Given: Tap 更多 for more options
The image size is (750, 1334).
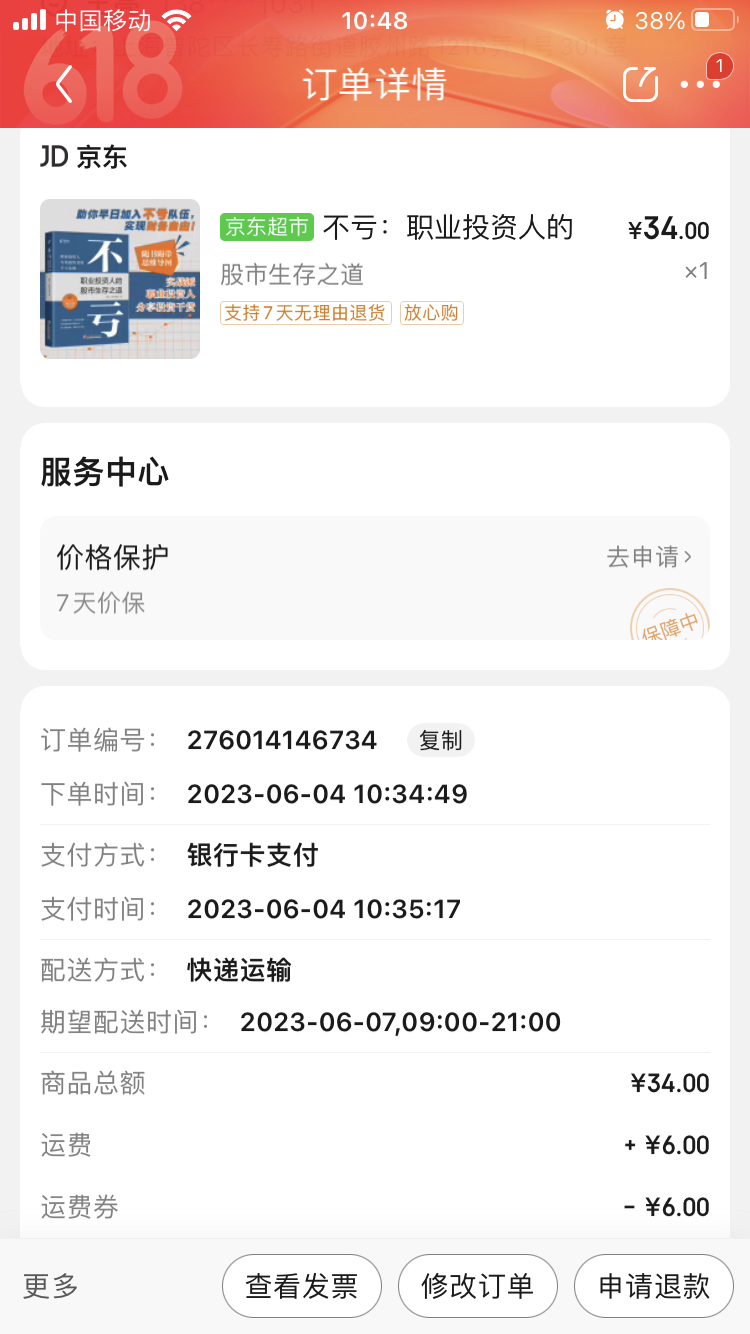Looking at the screenshot, I should click(51, 1286).
